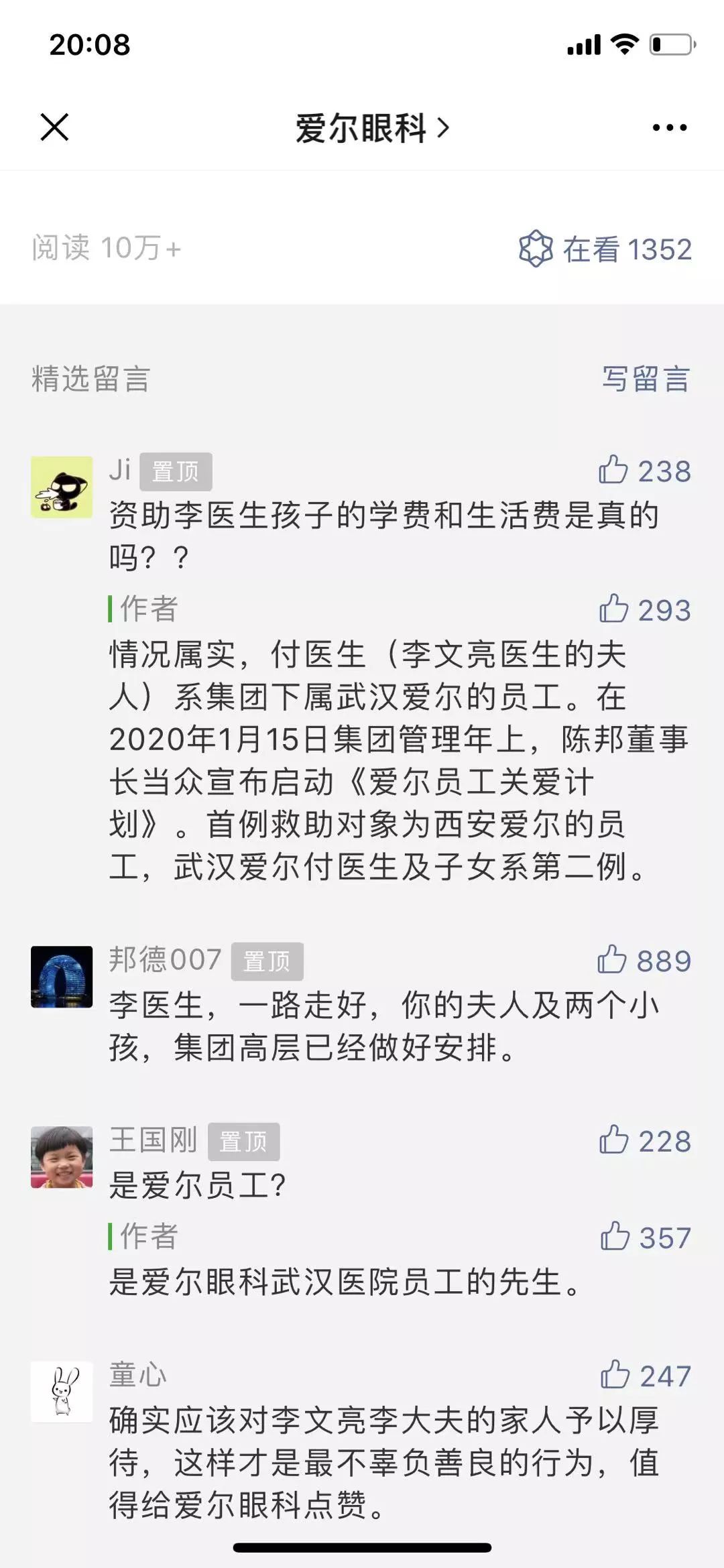Like Ji's comment with 238 likes
Viewport: 724px width, 1568px height.
click(644, 471)
